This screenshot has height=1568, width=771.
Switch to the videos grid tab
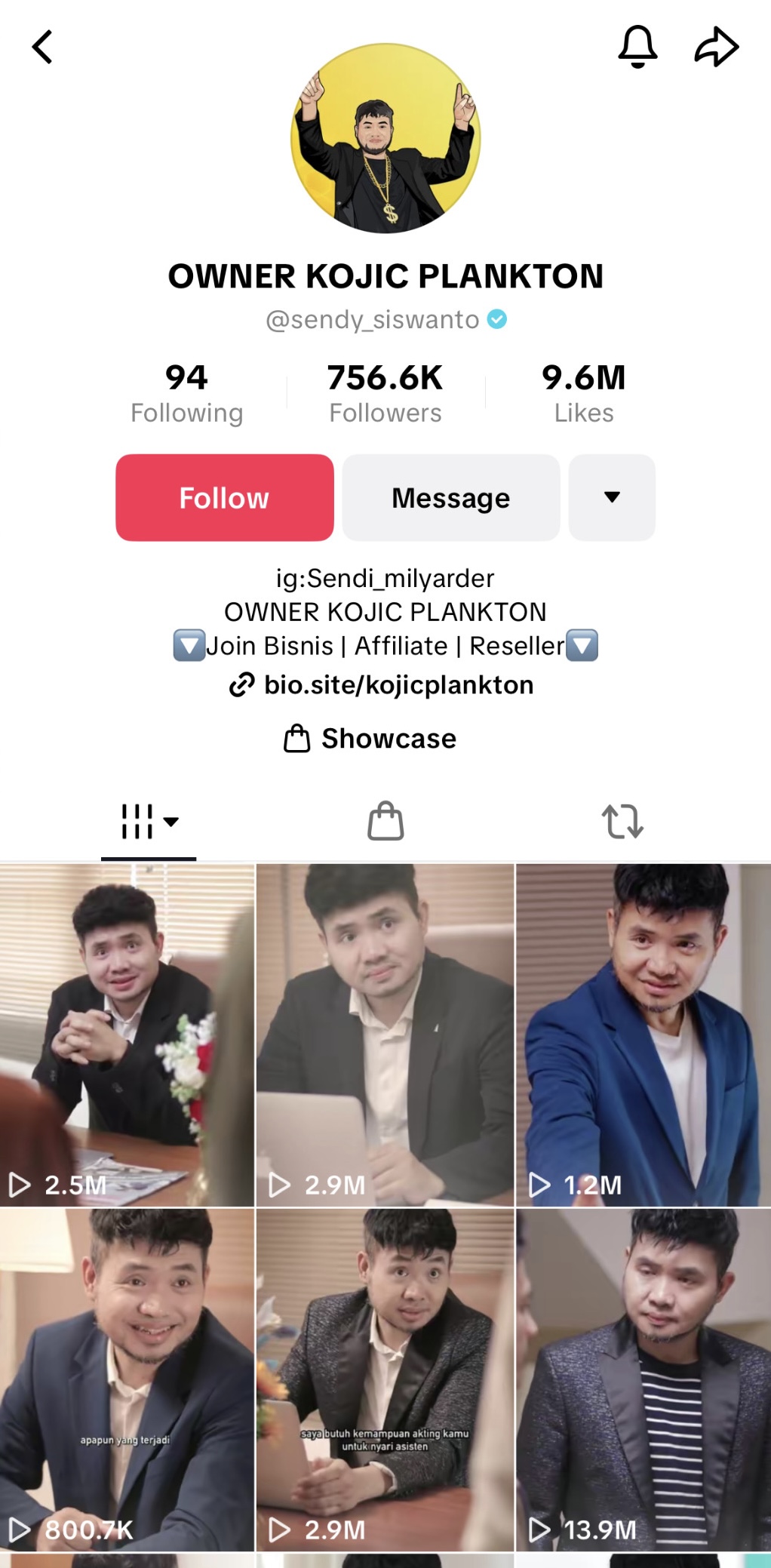point(149,821)
